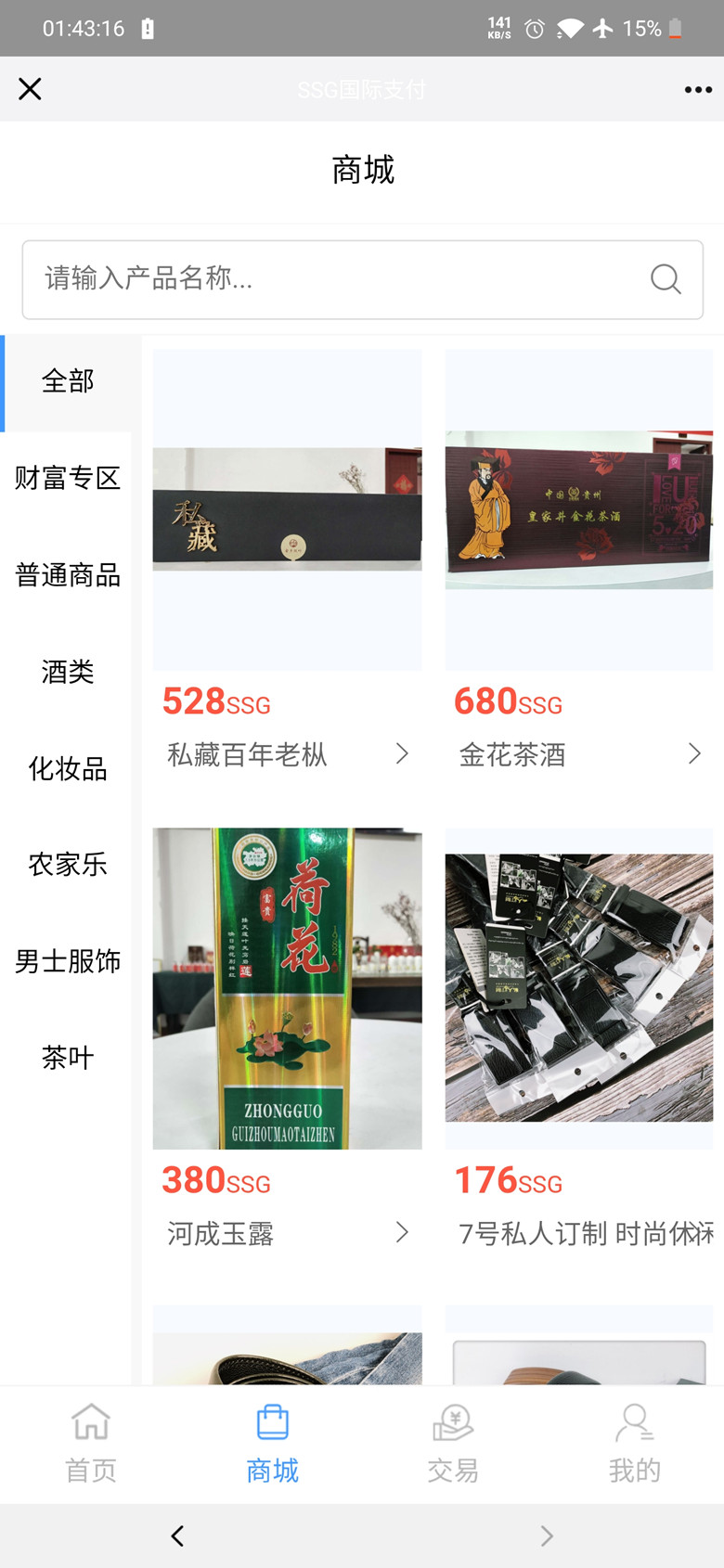Switch to the 化妆品 category

pos(67,768)
